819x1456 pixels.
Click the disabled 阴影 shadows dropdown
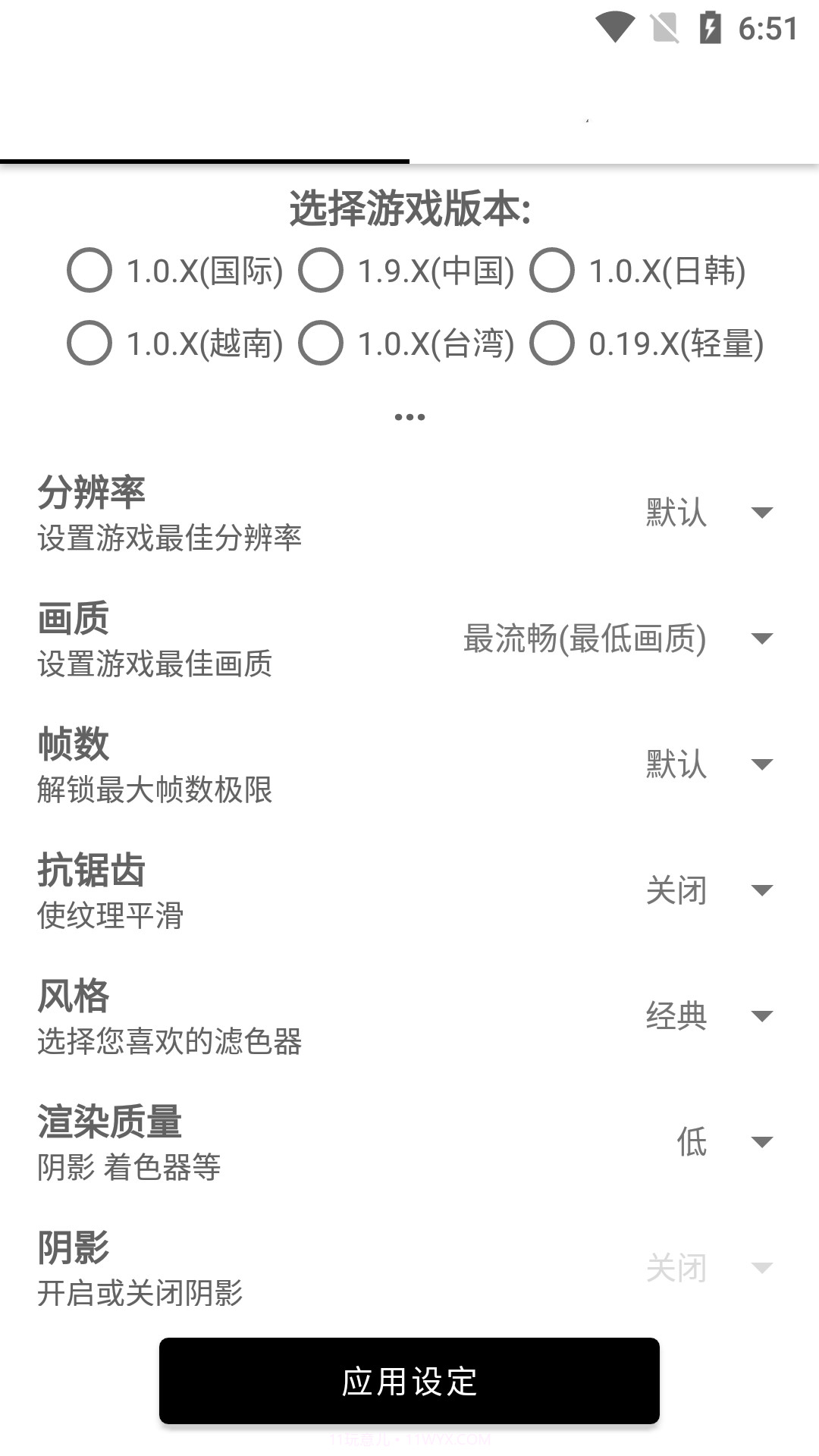click(762, 1266)
